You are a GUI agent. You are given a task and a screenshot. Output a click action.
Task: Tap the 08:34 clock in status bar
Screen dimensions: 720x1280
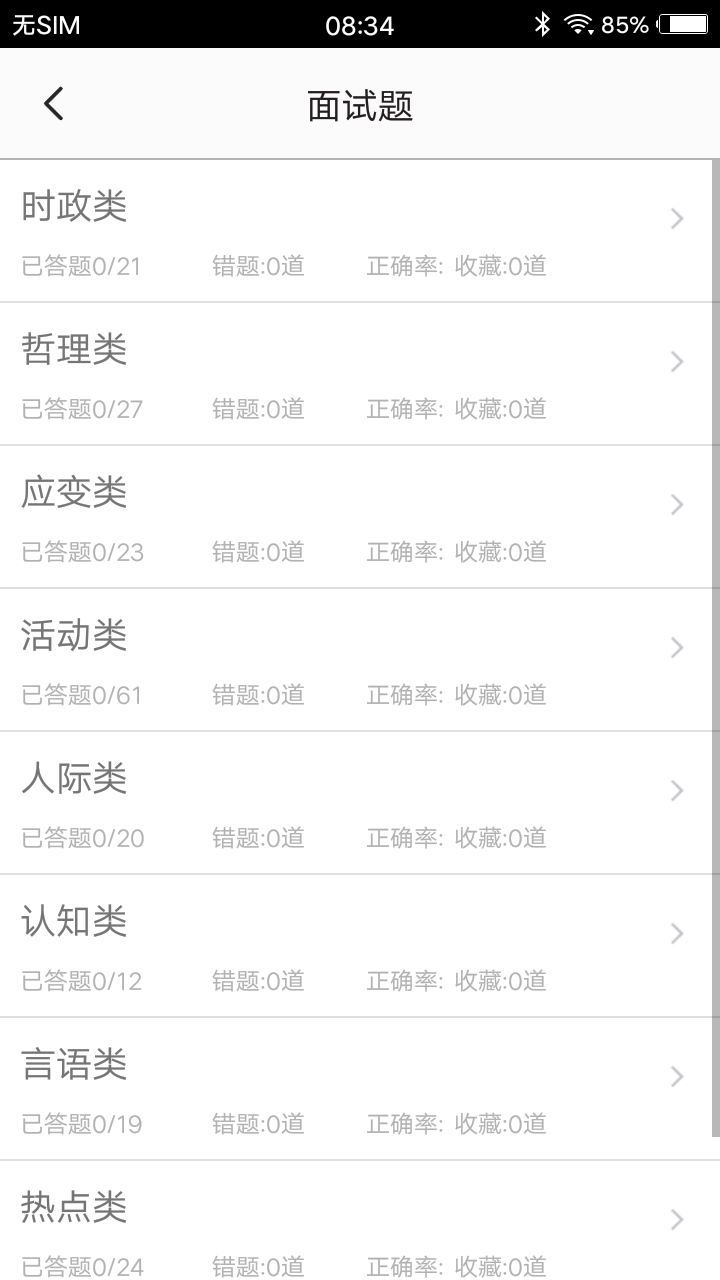point(360,25)
